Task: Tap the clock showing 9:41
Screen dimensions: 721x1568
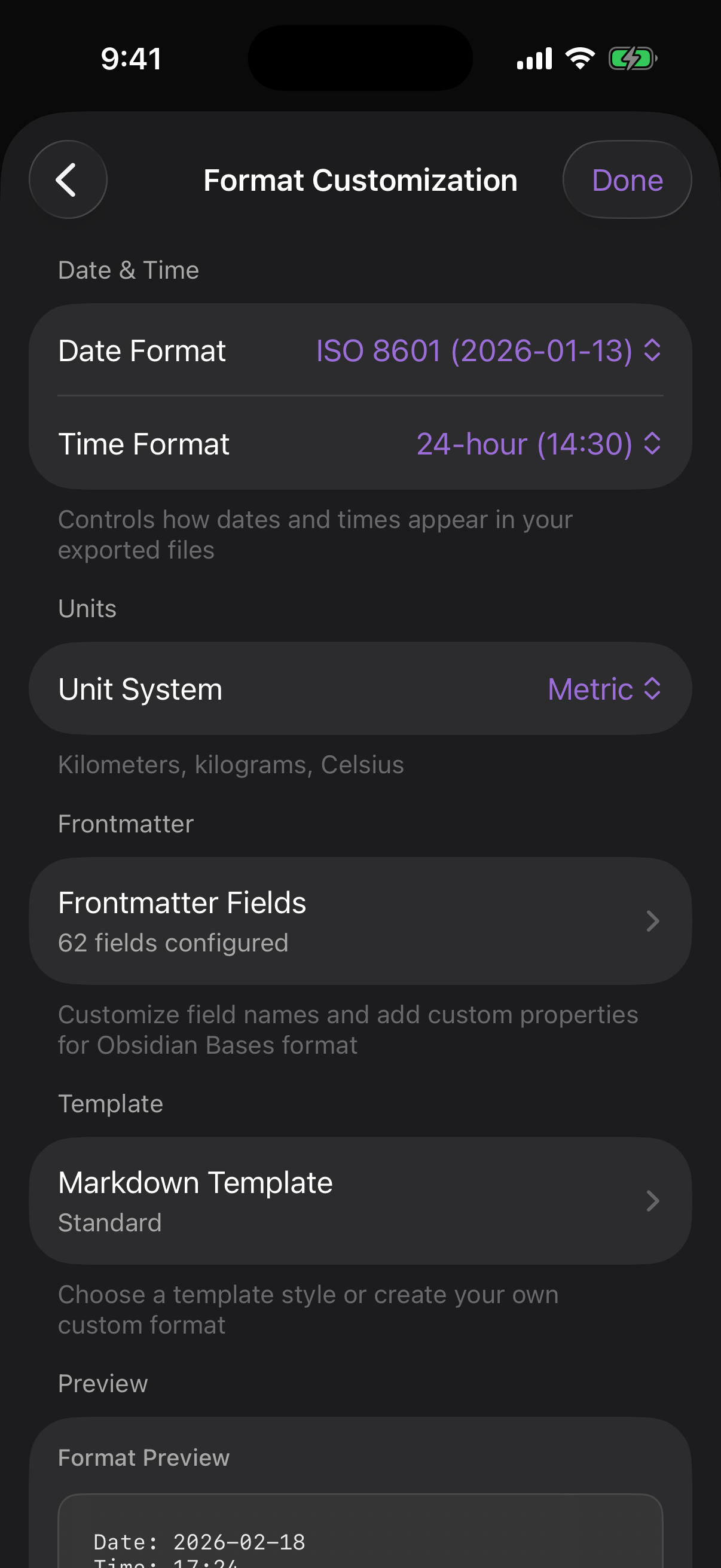Action: click(x=132, y=58)
